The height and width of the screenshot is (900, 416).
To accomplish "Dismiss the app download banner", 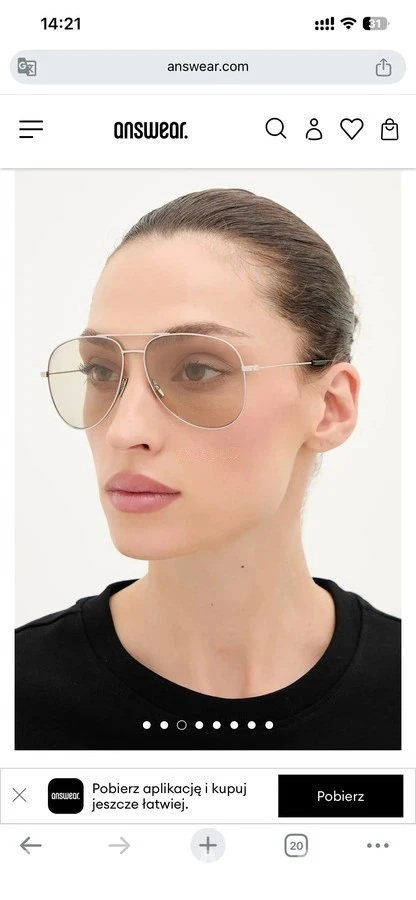I will coord(20,796).
